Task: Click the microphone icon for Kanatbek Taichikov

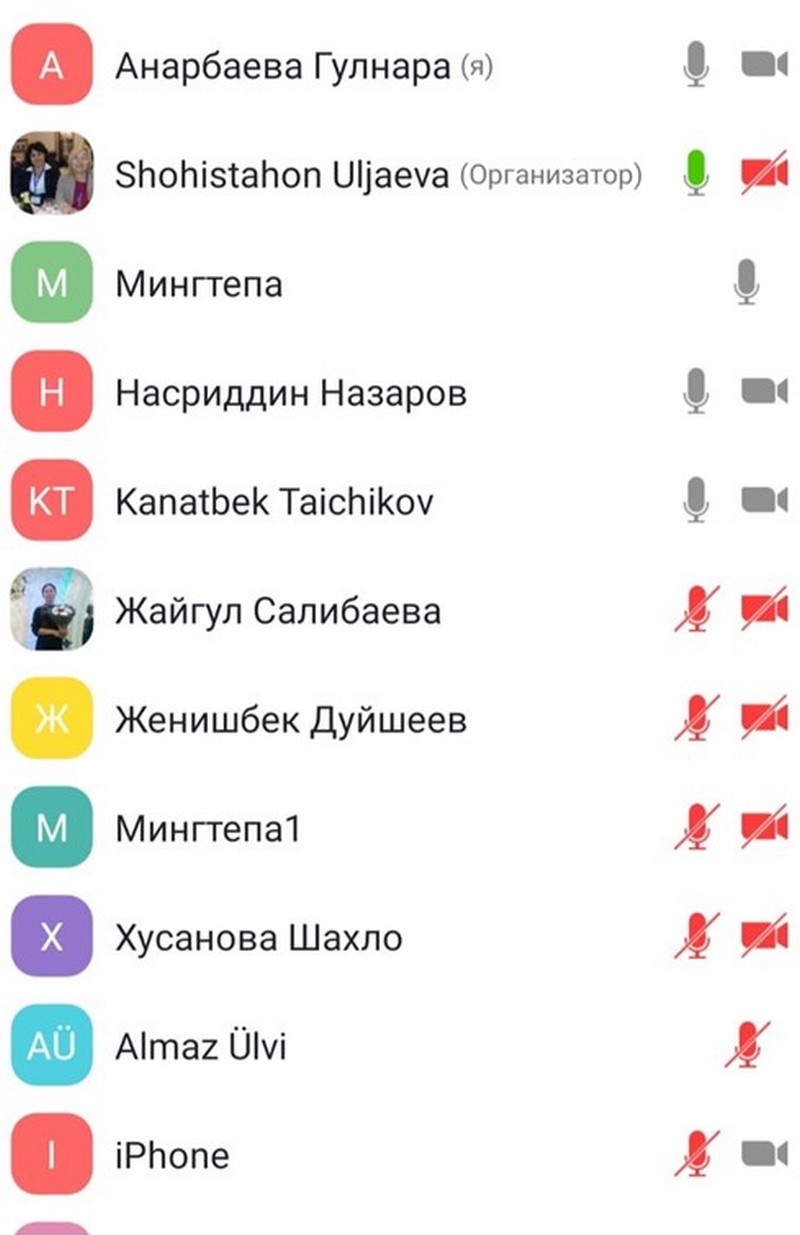Action: pos(694,500)
